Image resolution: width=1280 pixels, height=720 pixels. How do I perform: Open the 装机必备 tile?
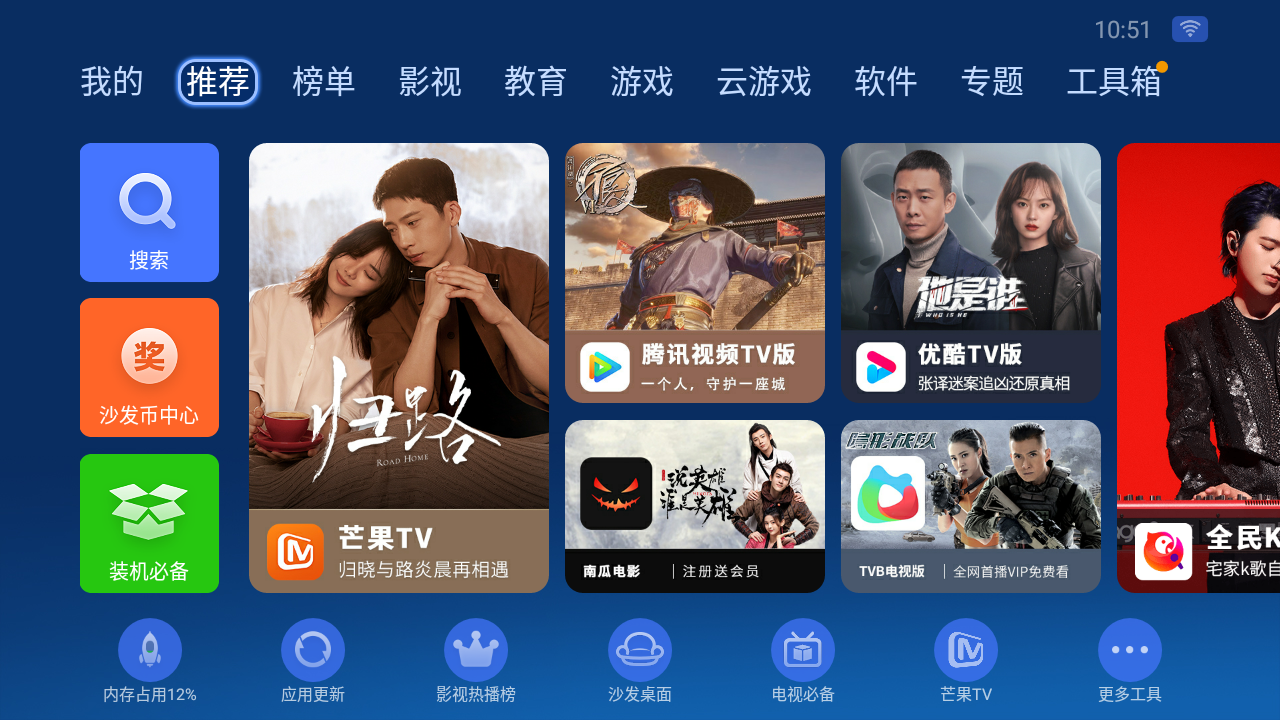(149, 523)
